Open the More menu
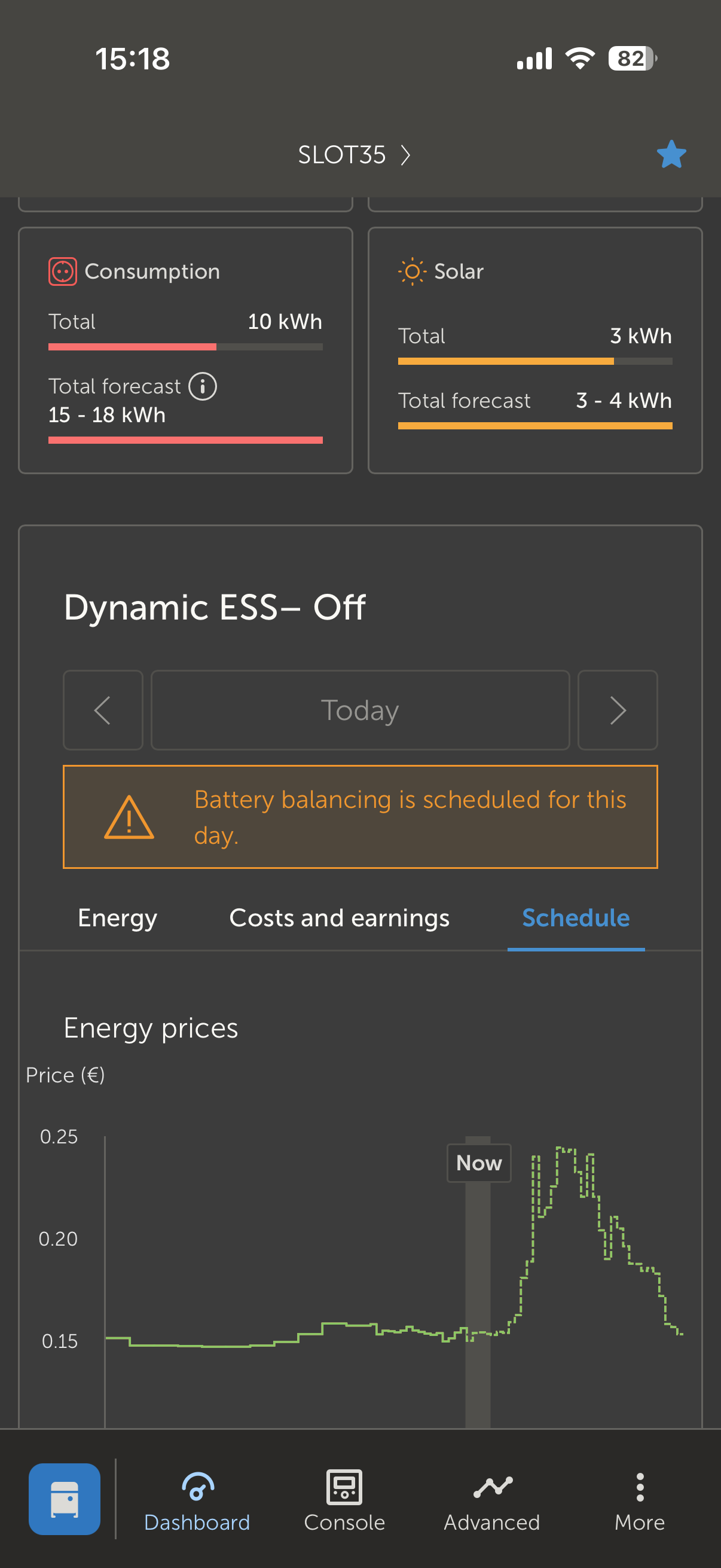Screen dimensions: 721x1568 tap(640, 1500)
